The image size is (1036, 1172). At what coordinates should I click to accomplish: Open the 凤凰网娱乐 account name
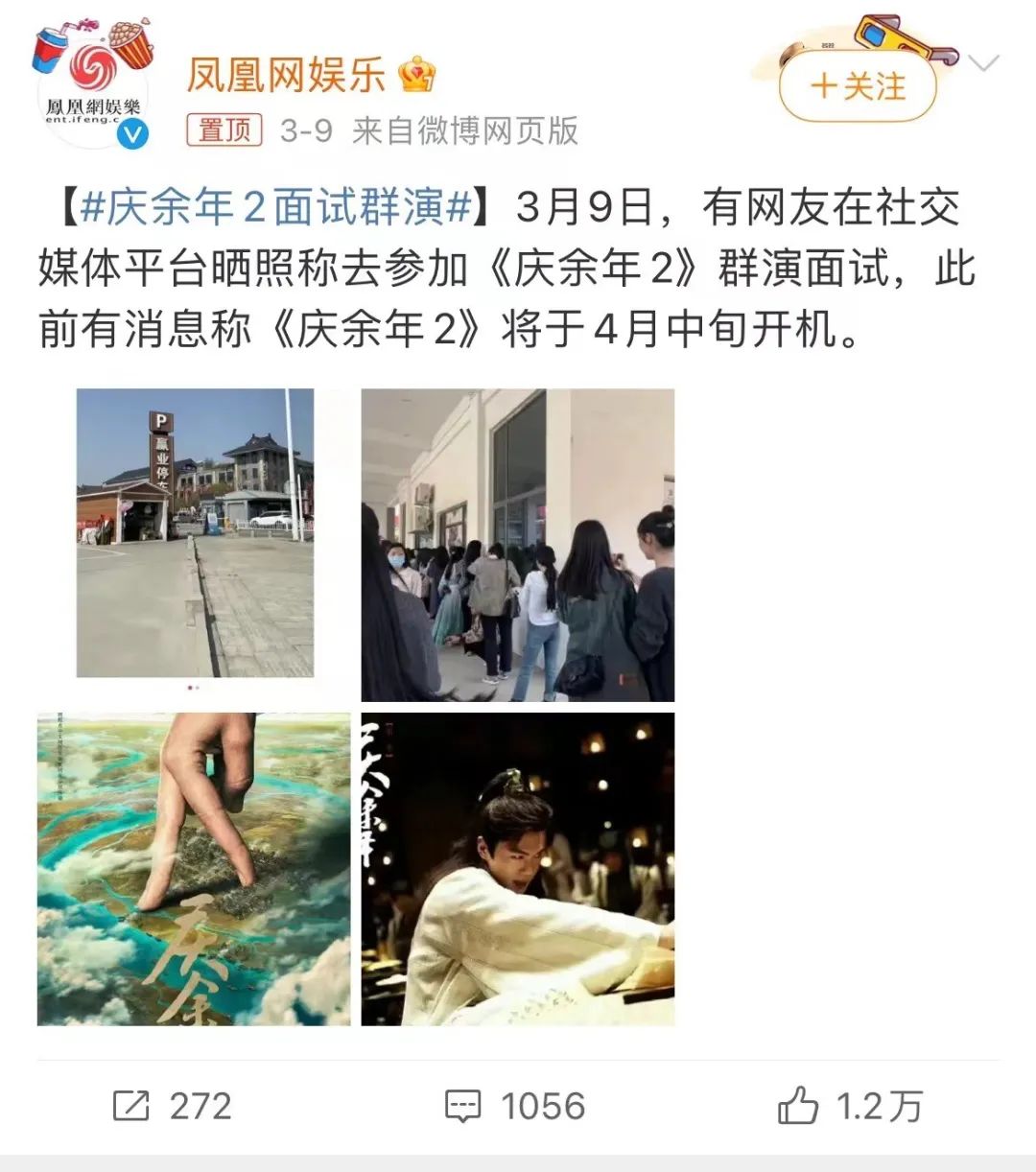[x=286, y=75]
